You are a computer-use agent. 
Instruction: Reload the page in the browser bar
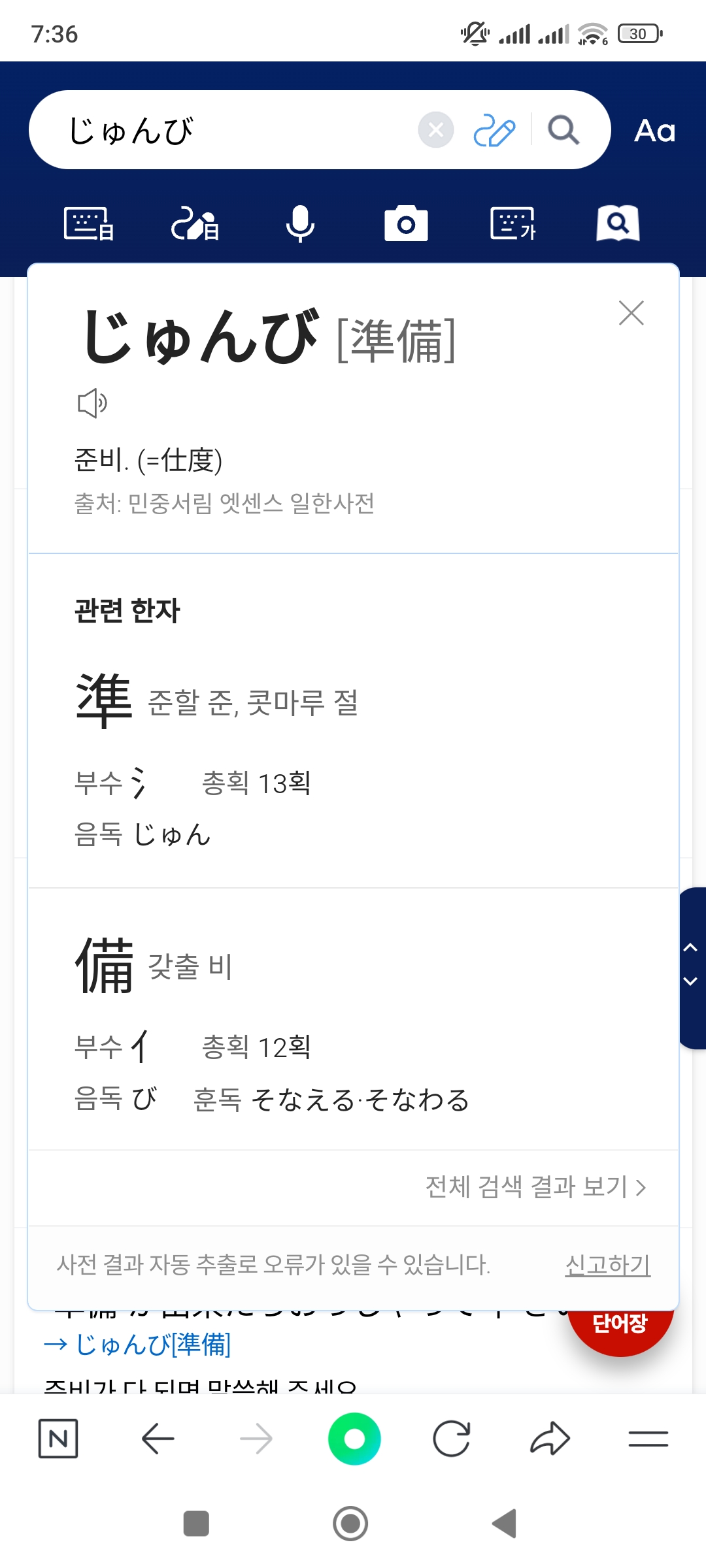click(452, 1439)
